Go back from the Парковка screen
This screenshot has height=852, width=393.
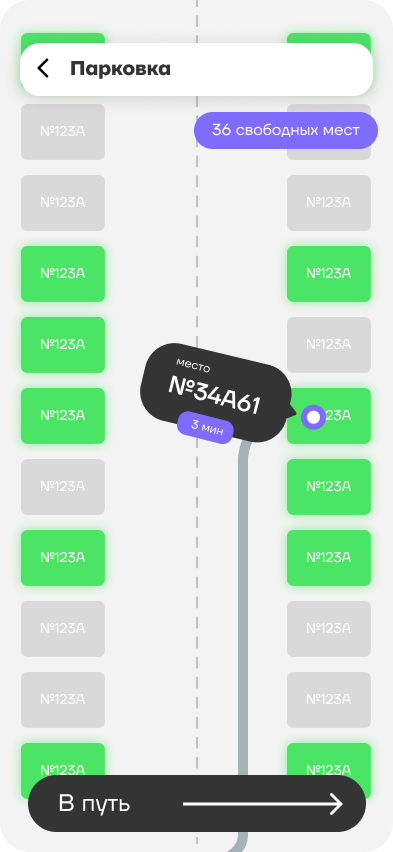click(x=43, y=69)
